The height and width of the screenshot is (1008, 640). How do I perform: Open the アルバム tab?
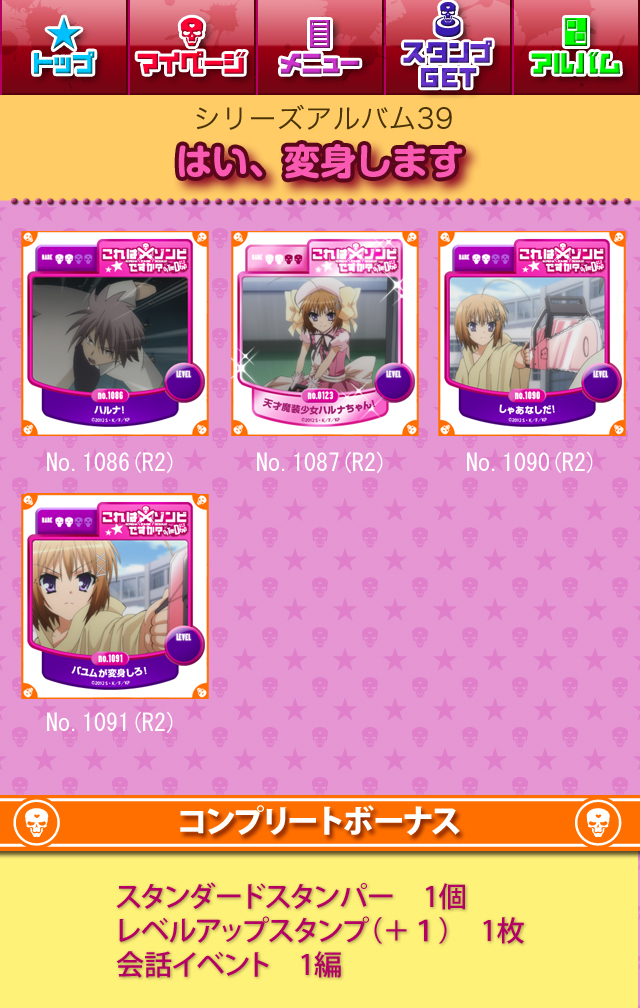click(x=575, y=47)
